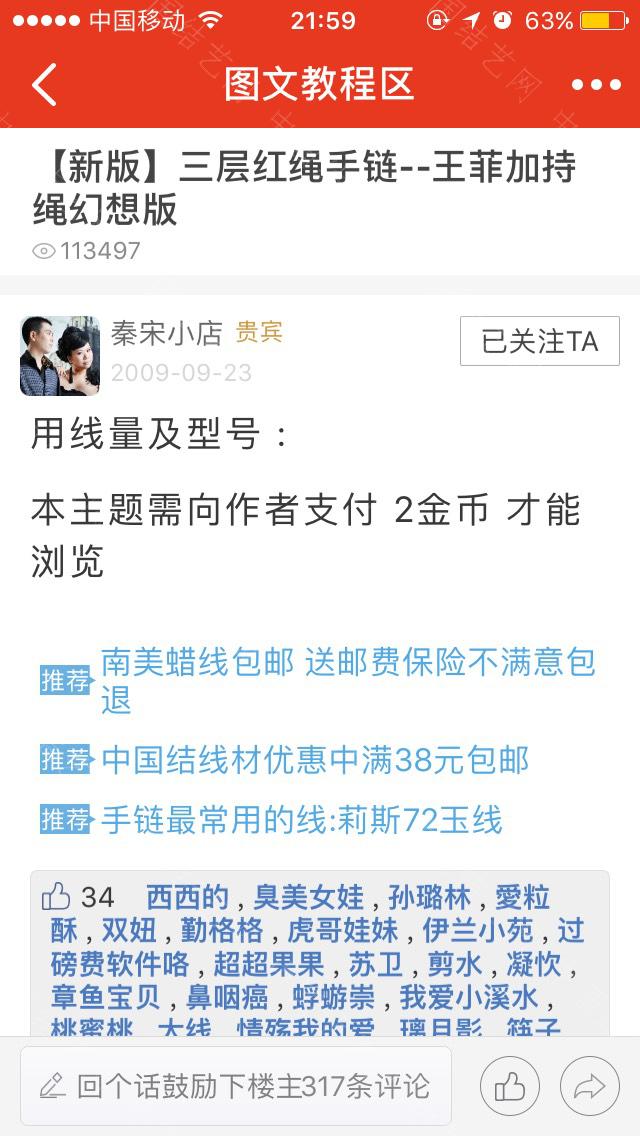
Task: Open the 秦宋小店 author name
Action: [167, 332]
